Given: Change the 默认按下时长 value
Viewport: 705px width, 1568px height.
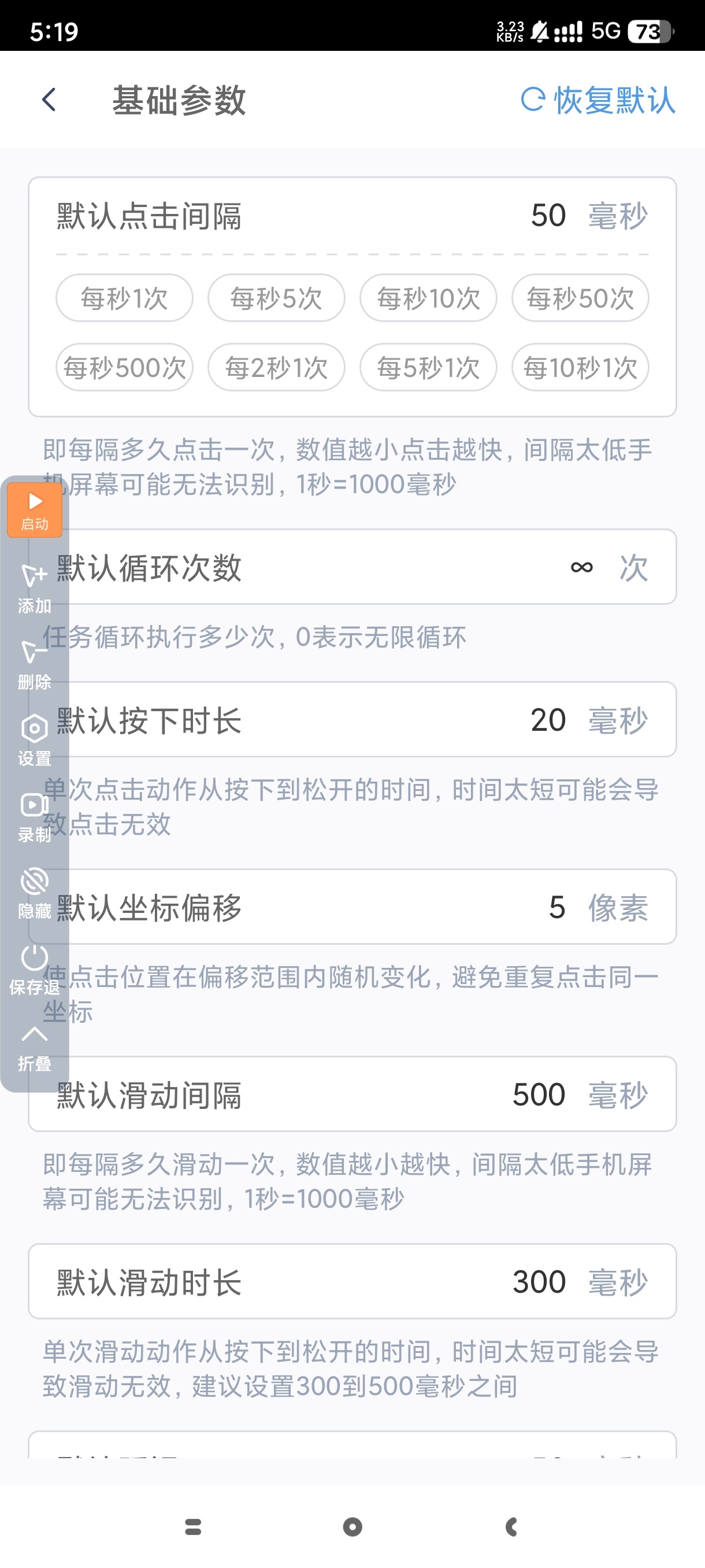Looking at the screenshot, I should (547, 720).
